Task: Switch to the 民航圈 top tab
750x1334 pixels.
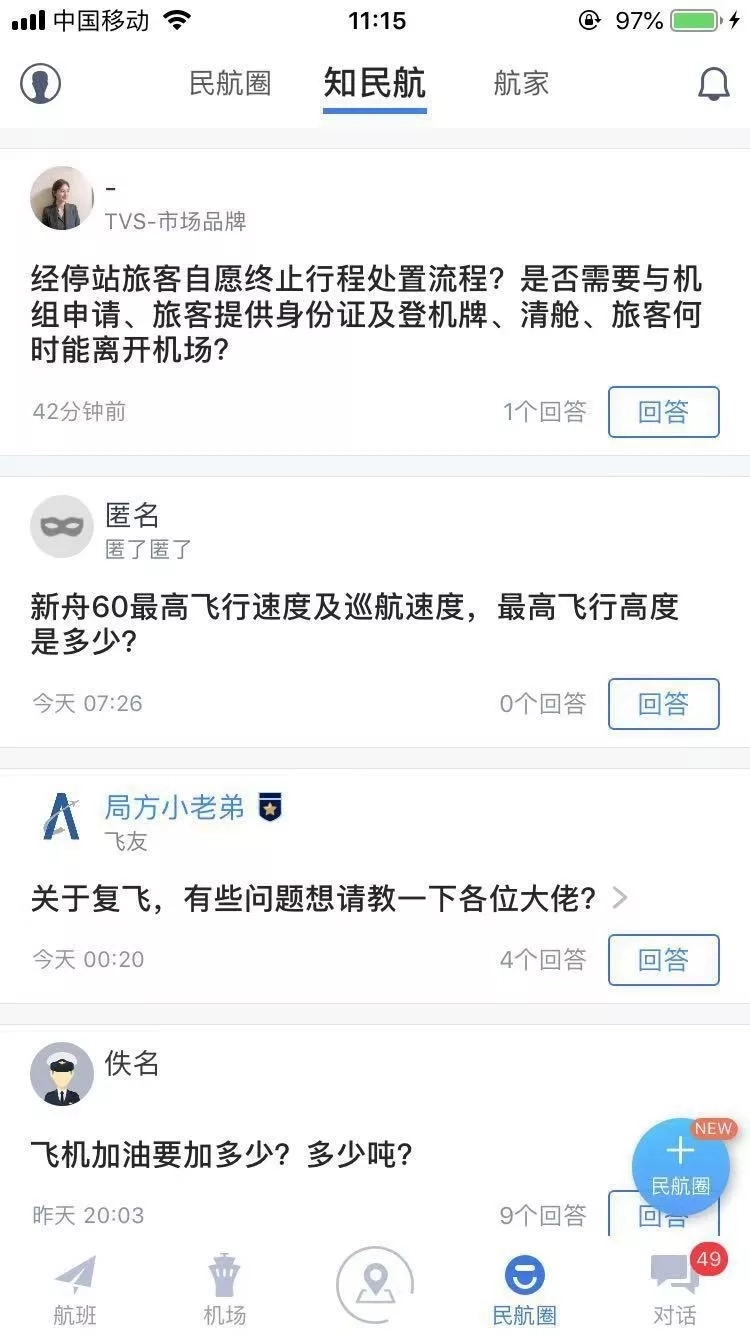Action: click(230, 83)
